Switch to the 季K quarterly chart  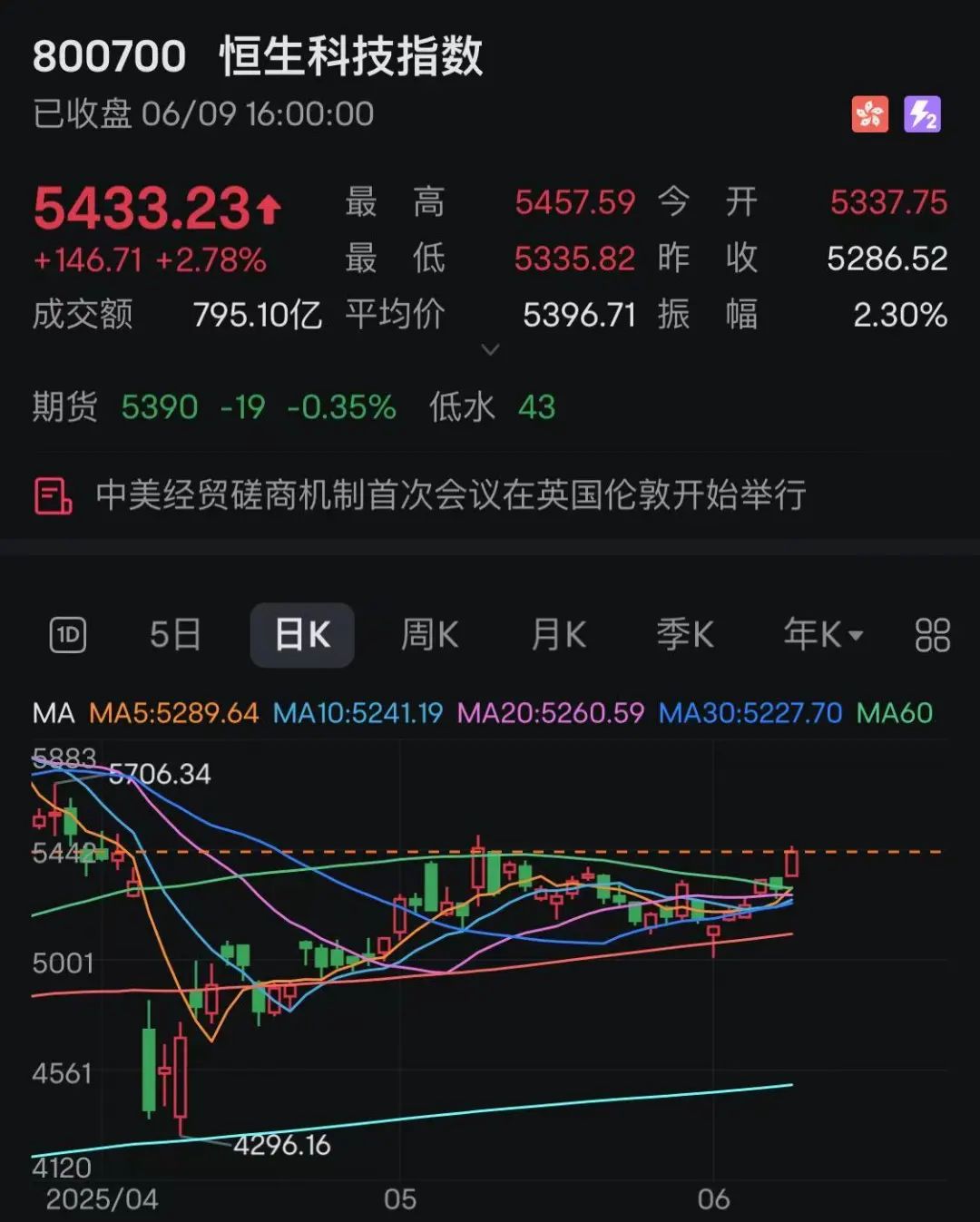(685, 635)
